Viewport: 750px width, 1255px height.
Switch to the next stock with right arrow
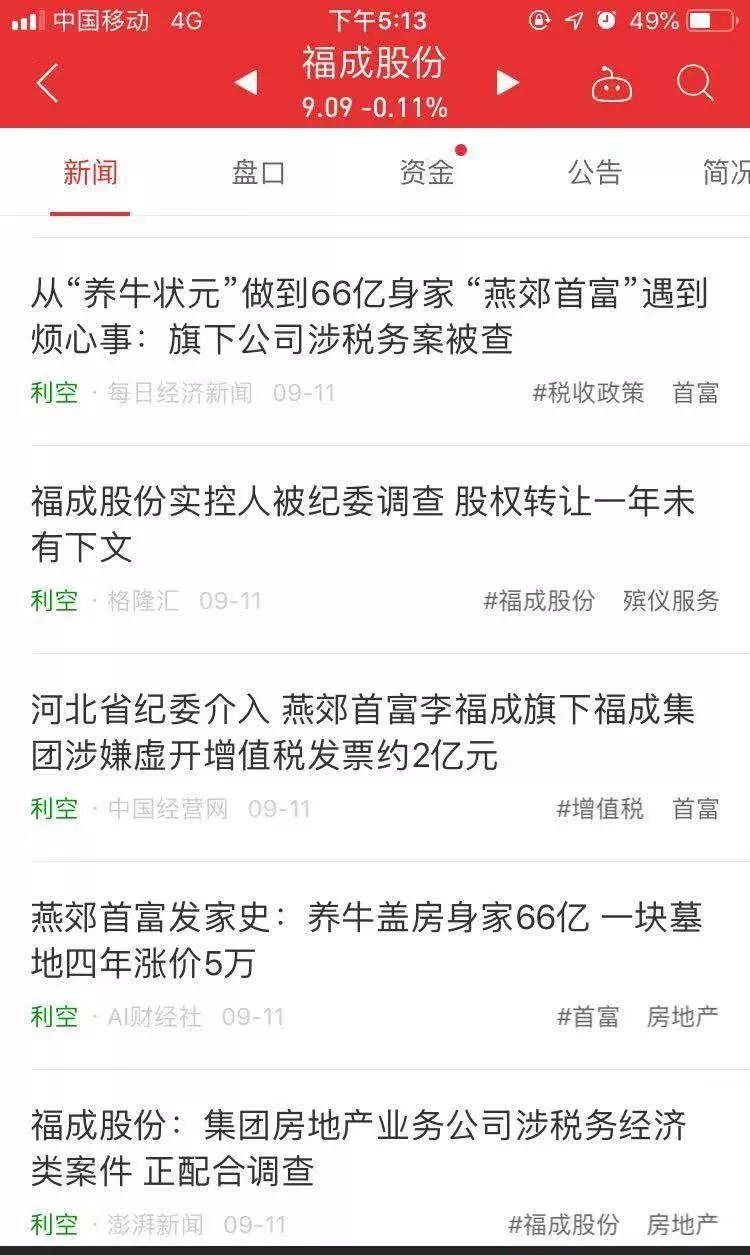(x=508, y=83)
